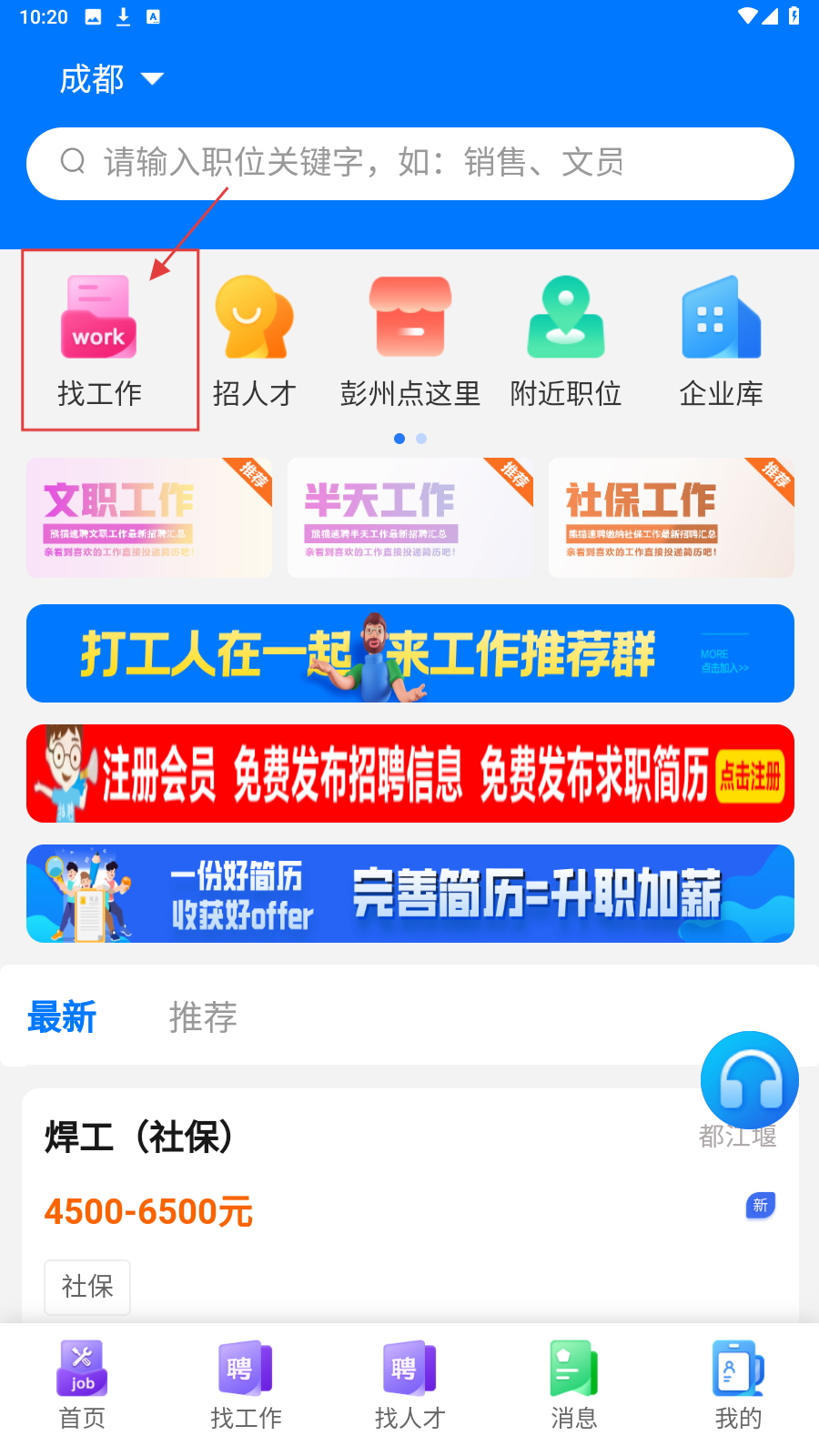Open the 半天工作 recommendation card
Image resolution: width=819 pixels, height=1456 pixels.
coord(409,518)
